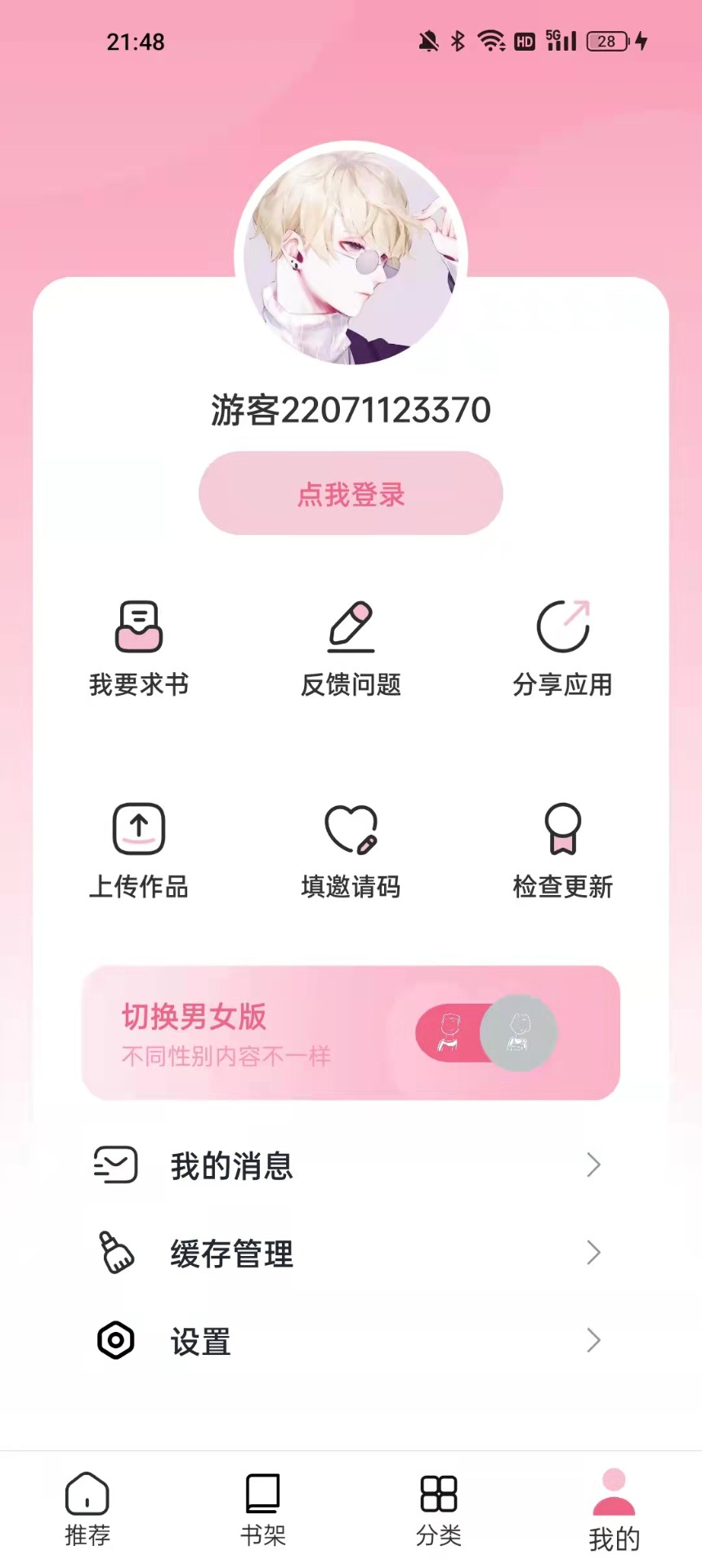Open the 我的消息 row

point(351,1165)
